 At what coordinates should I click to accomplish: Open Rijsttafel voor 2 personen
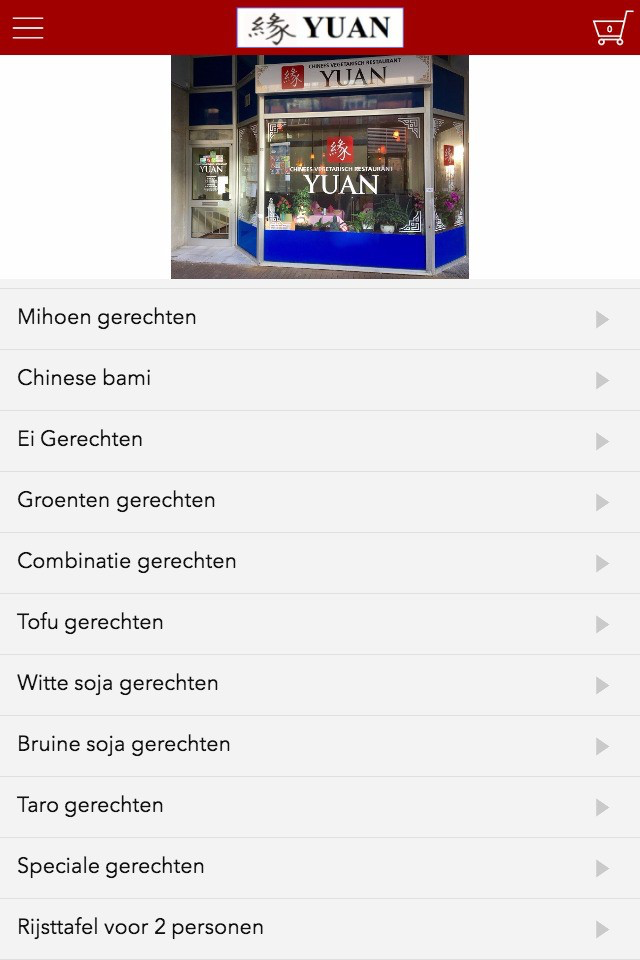click(x=320, y=928)
